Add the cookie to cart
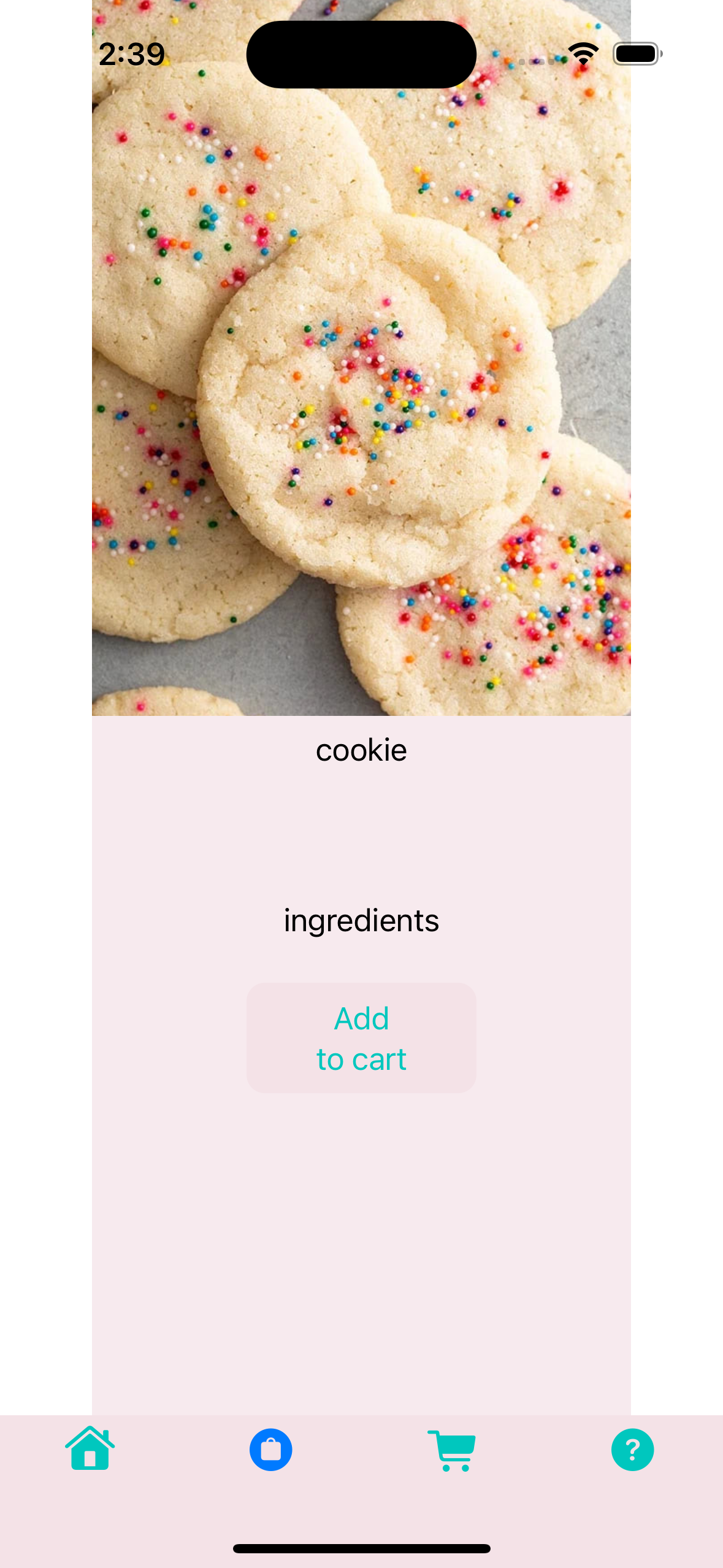This screenshot has height=1568, width=723. (361, 1038)
